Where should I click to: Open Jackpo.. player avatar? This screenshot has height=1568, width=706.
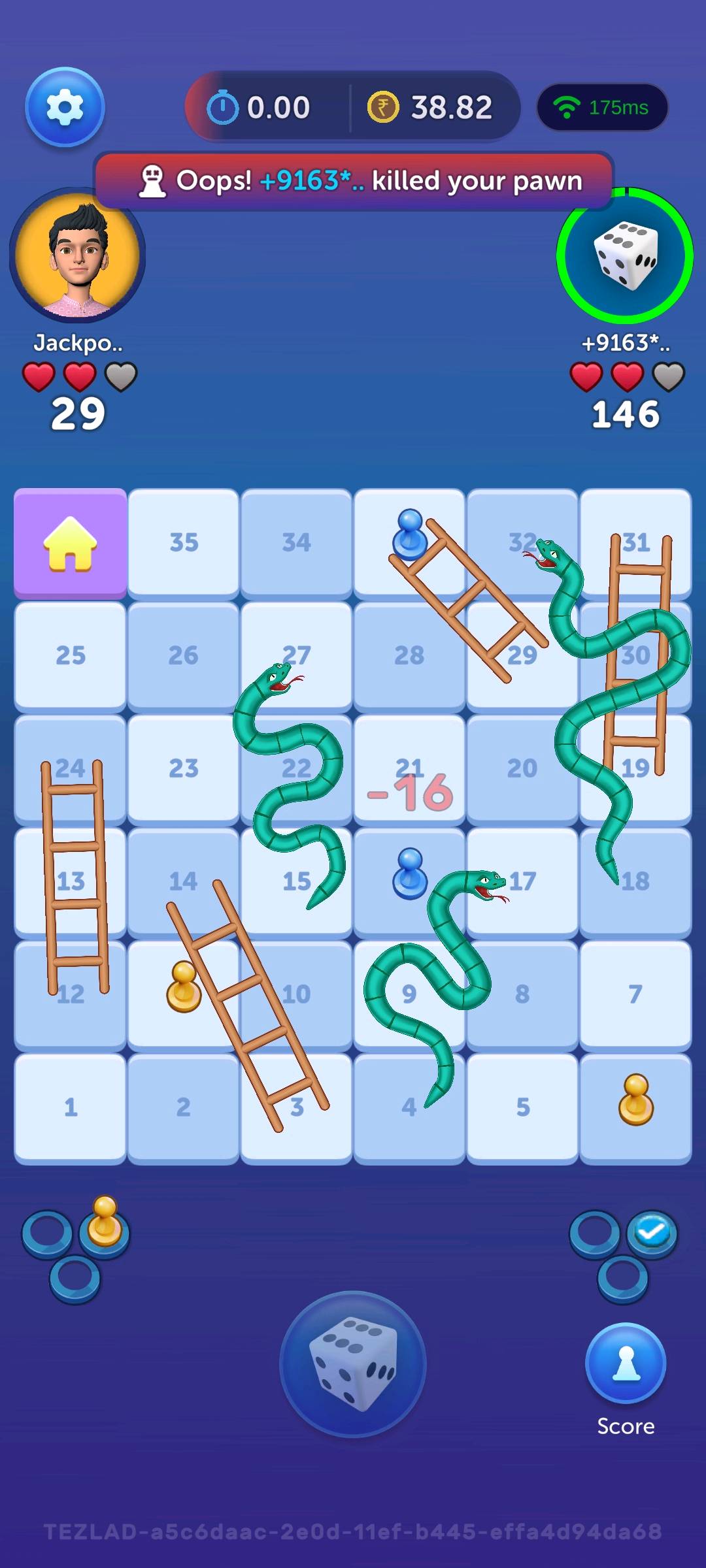click(77, 255)
